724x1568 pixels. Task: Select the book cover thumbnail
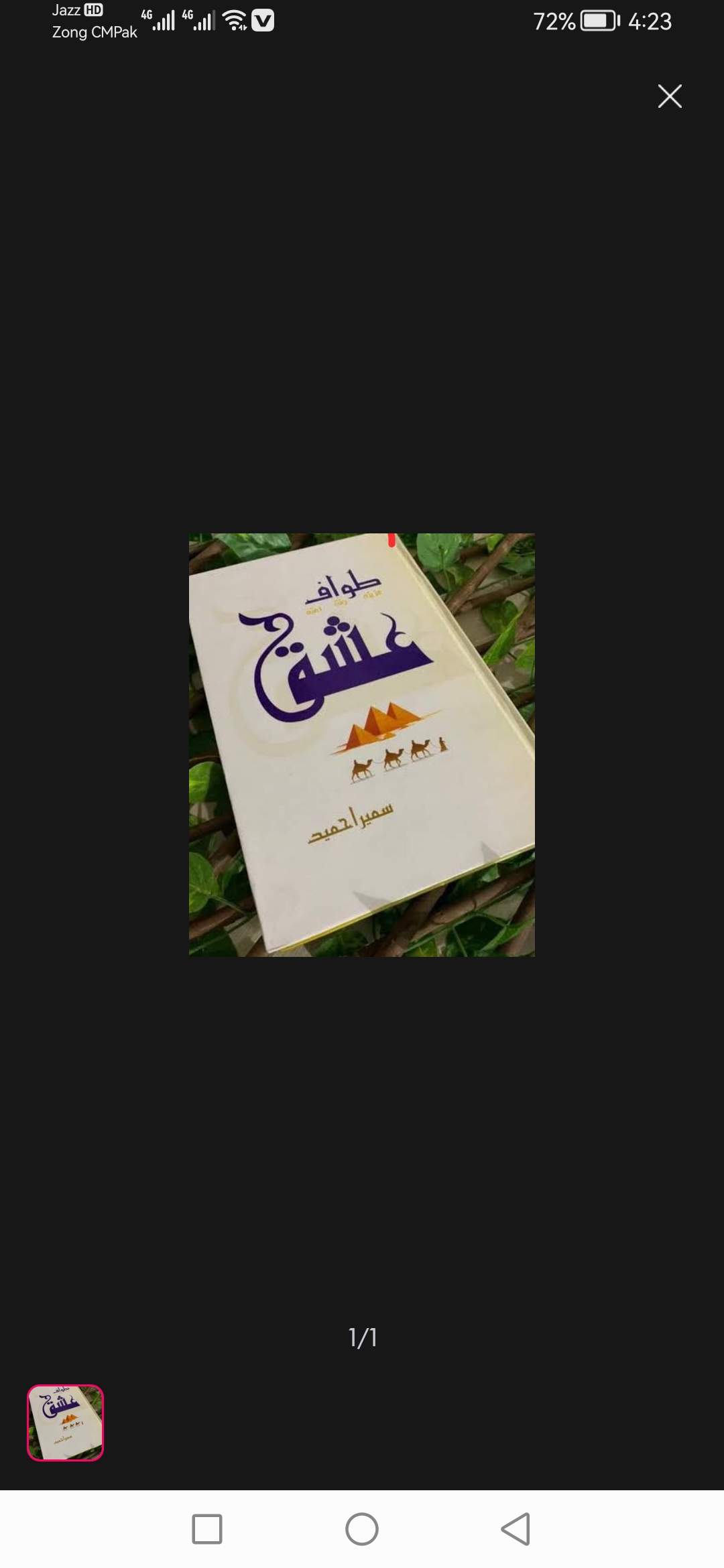pyautogui.click(x=65, y=1423)
